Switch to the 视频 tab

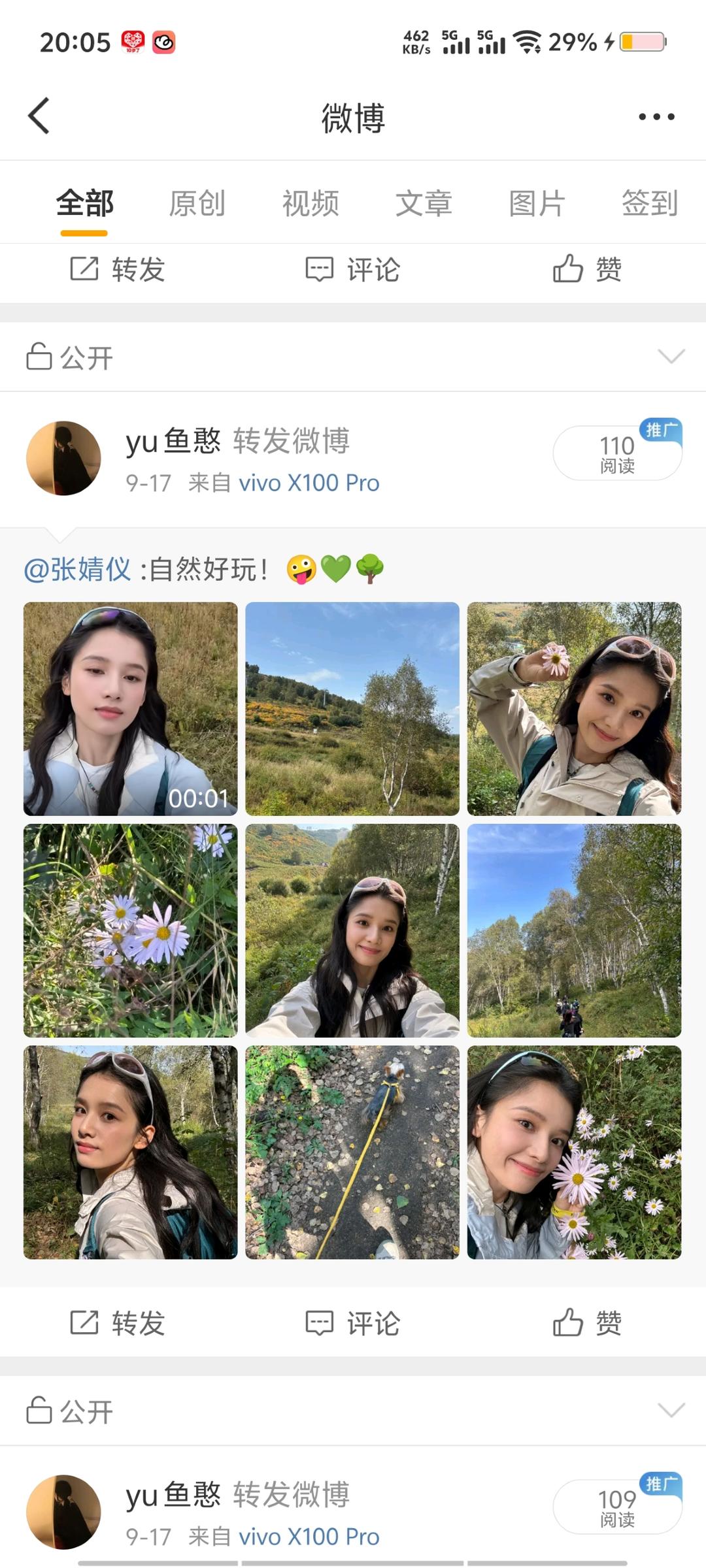[x=311, y=203]
